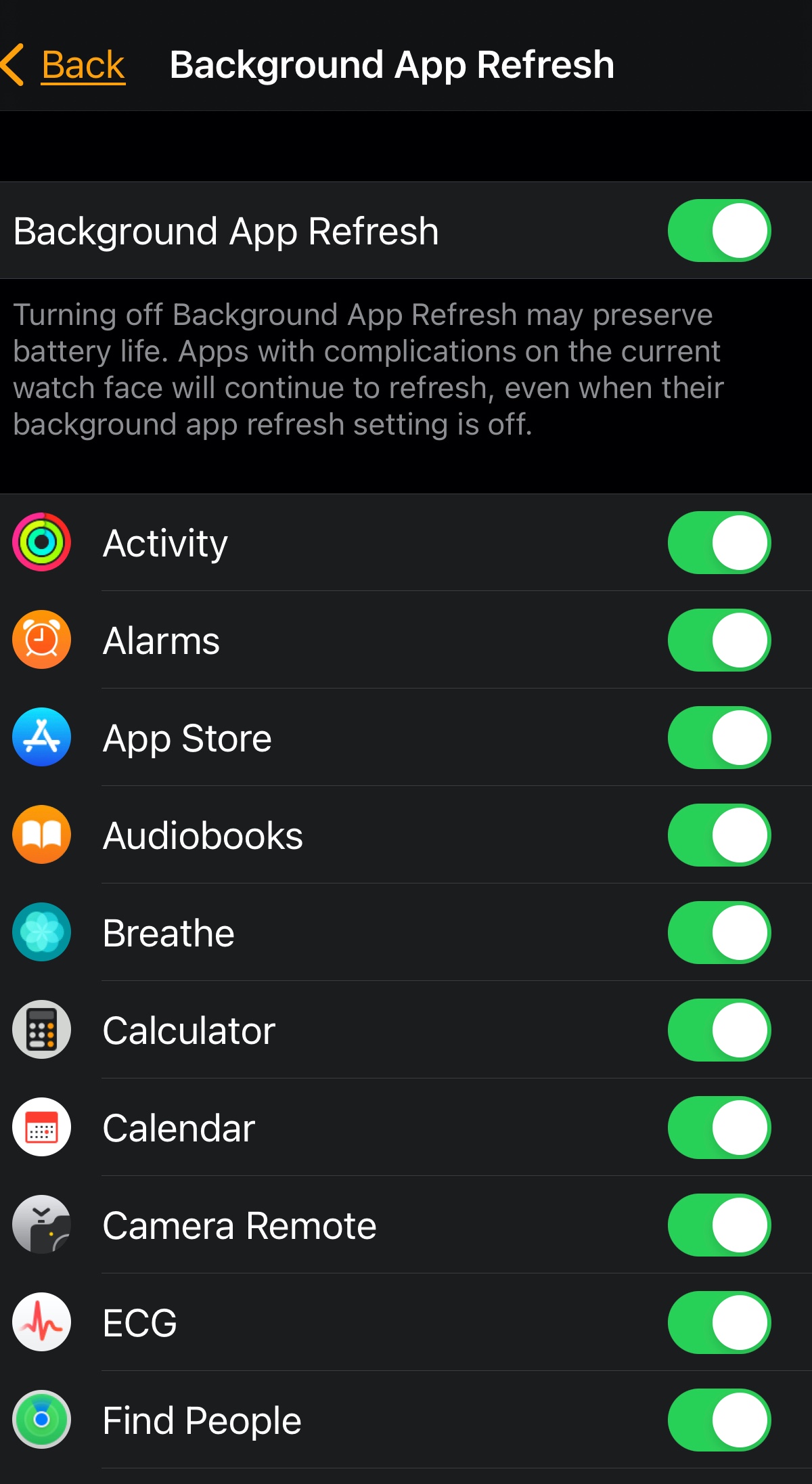
Task: Toggle background refresh for Breathe
Action: 719,932
